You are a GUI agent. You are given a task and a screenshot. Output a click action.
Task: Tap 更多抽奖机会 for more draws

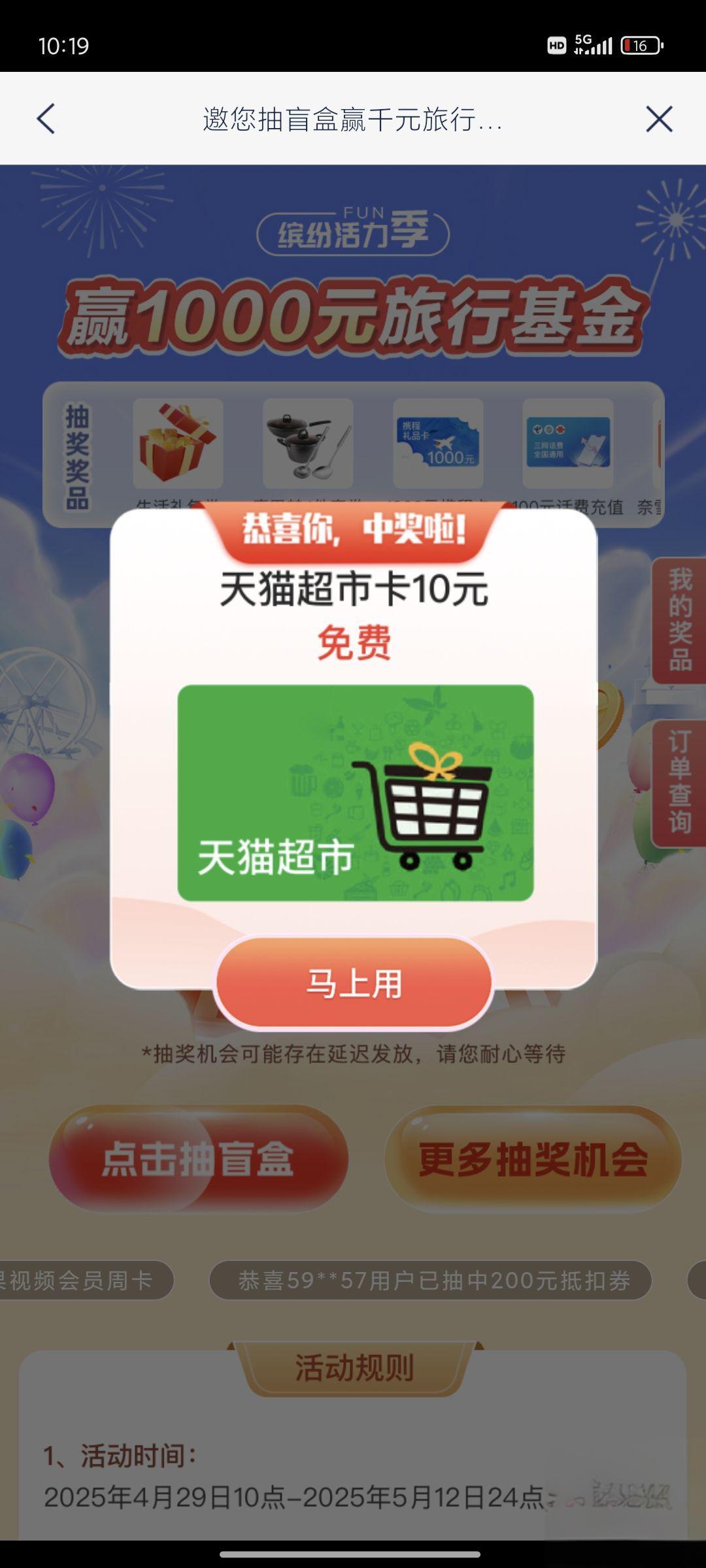pos(533,1158)
